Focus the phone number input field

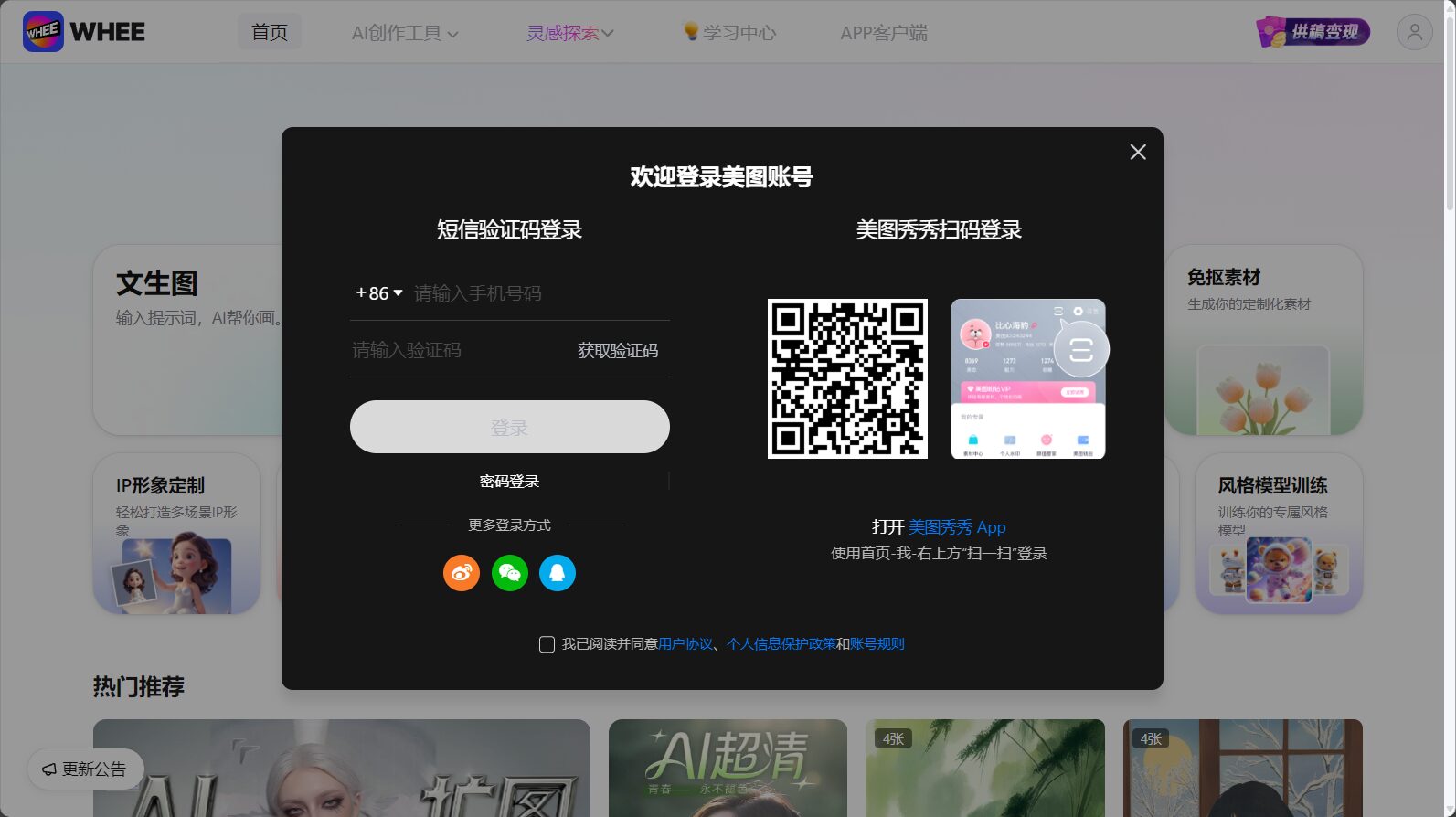(x=539, y=293)
